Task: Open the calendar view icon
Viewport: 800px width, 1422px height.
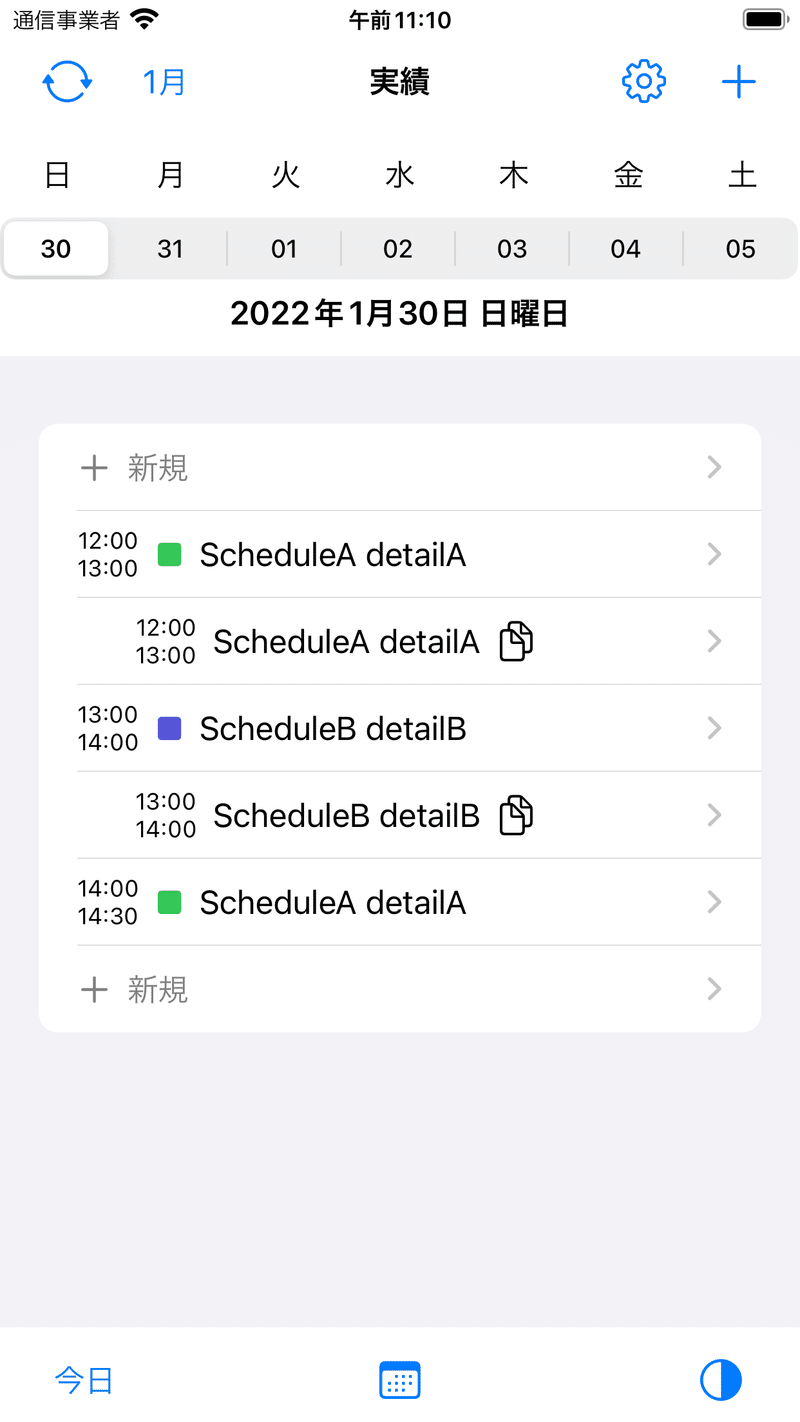Action: click(400, 1381)
